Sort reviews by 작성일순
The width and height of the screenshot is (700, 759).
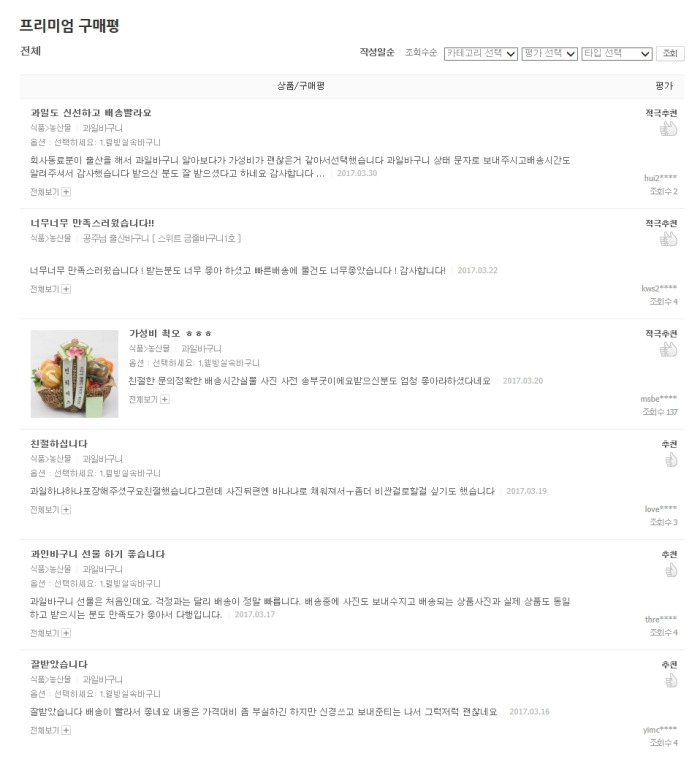point(376,53)
